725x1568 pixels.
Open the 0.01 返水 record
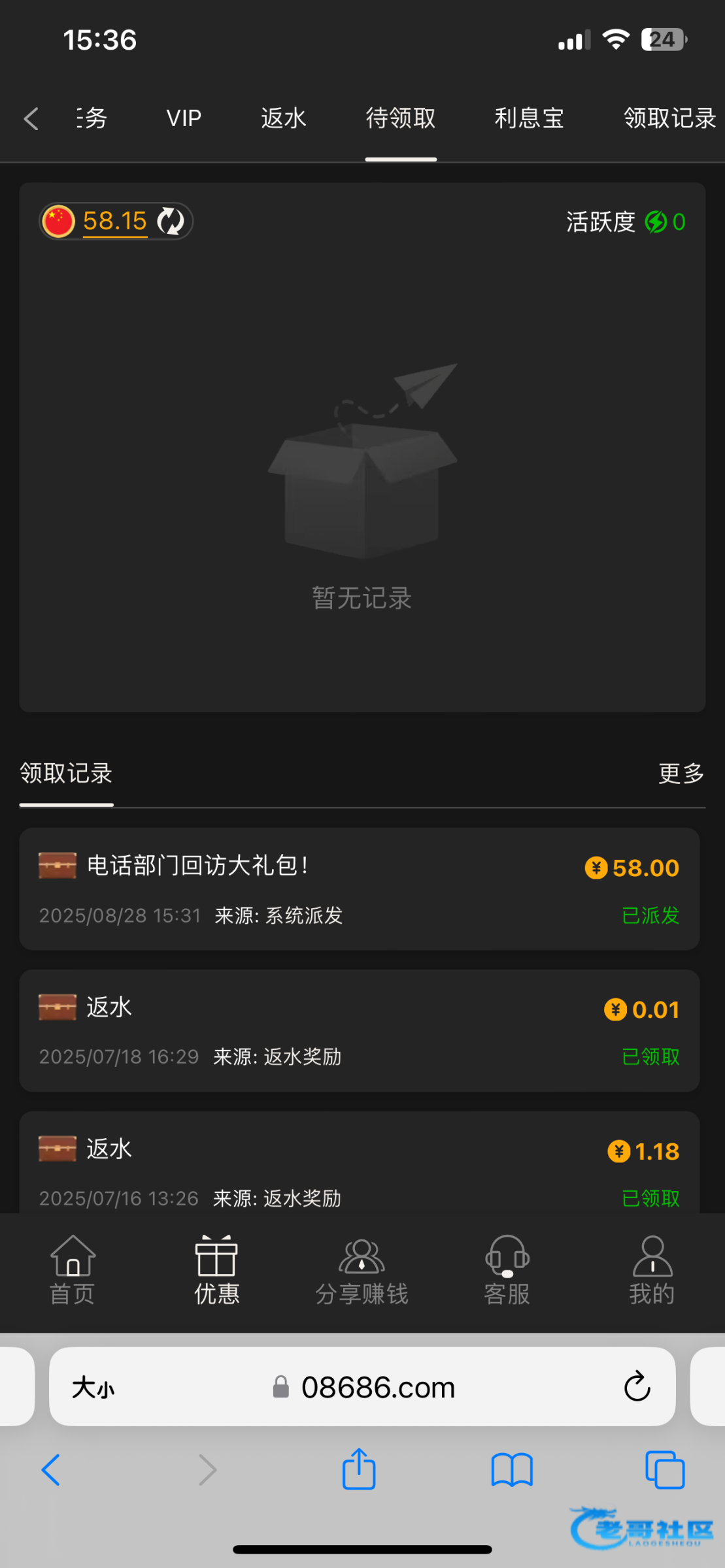(x=359, y=1030)
